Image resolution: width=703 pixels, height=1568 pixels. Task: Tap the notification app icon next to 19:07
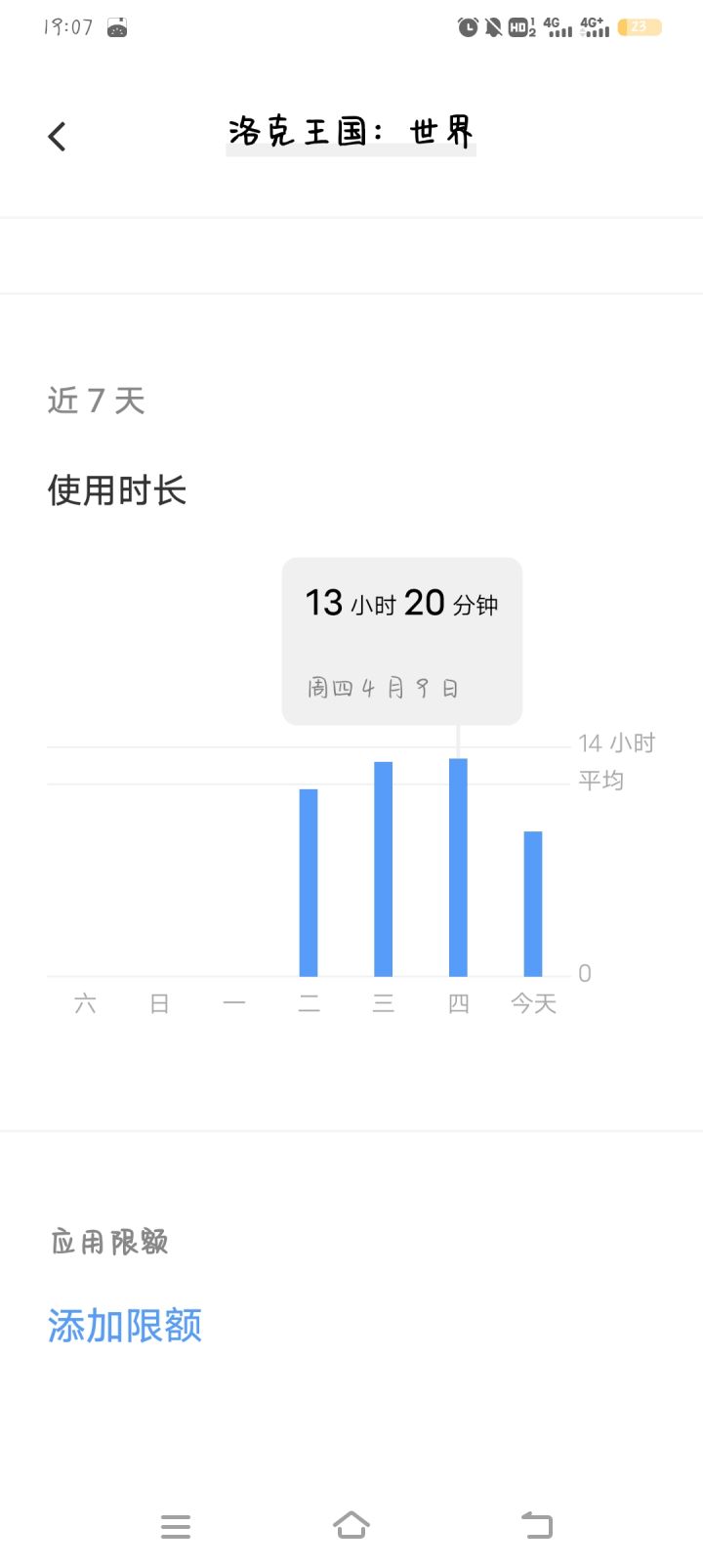pyautogui.click(x=117, y=27)
